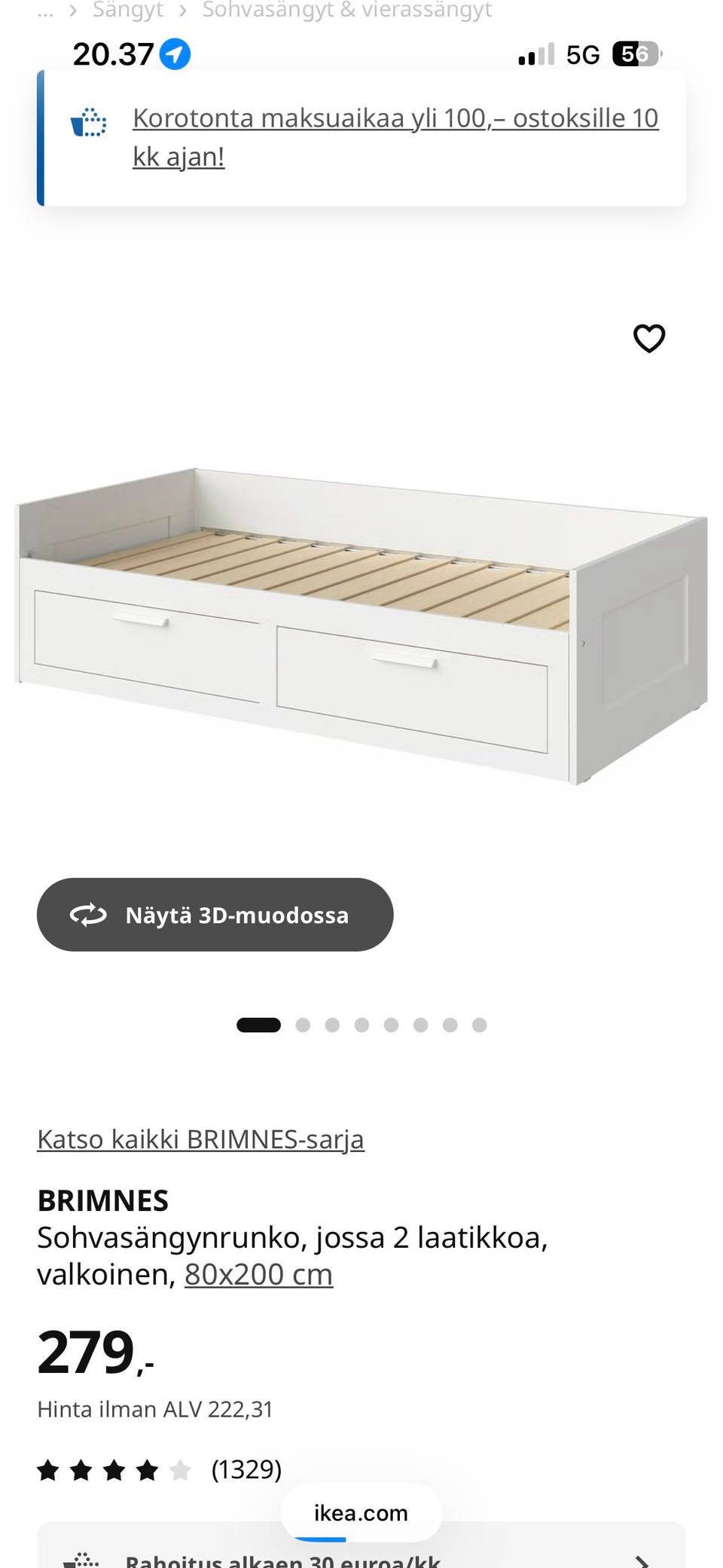
Task: Tap the battery indicator showing 56
Action: 635,53
